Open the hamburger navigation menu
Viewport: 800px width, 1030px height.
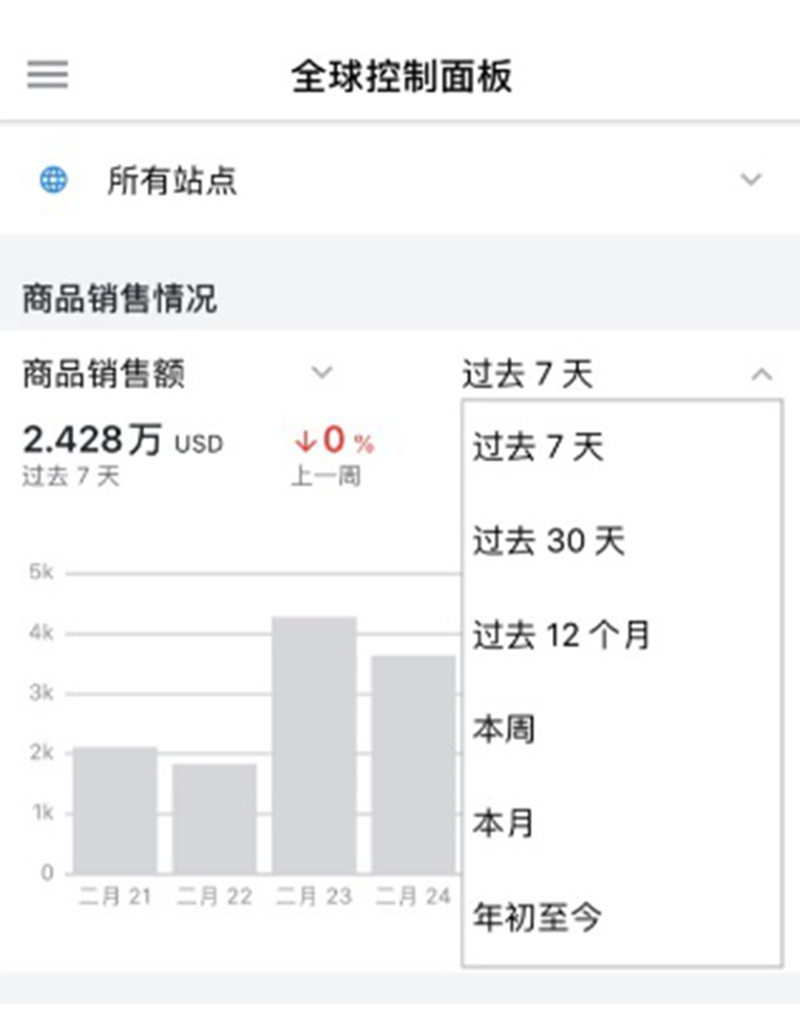[x=46, y=75]
